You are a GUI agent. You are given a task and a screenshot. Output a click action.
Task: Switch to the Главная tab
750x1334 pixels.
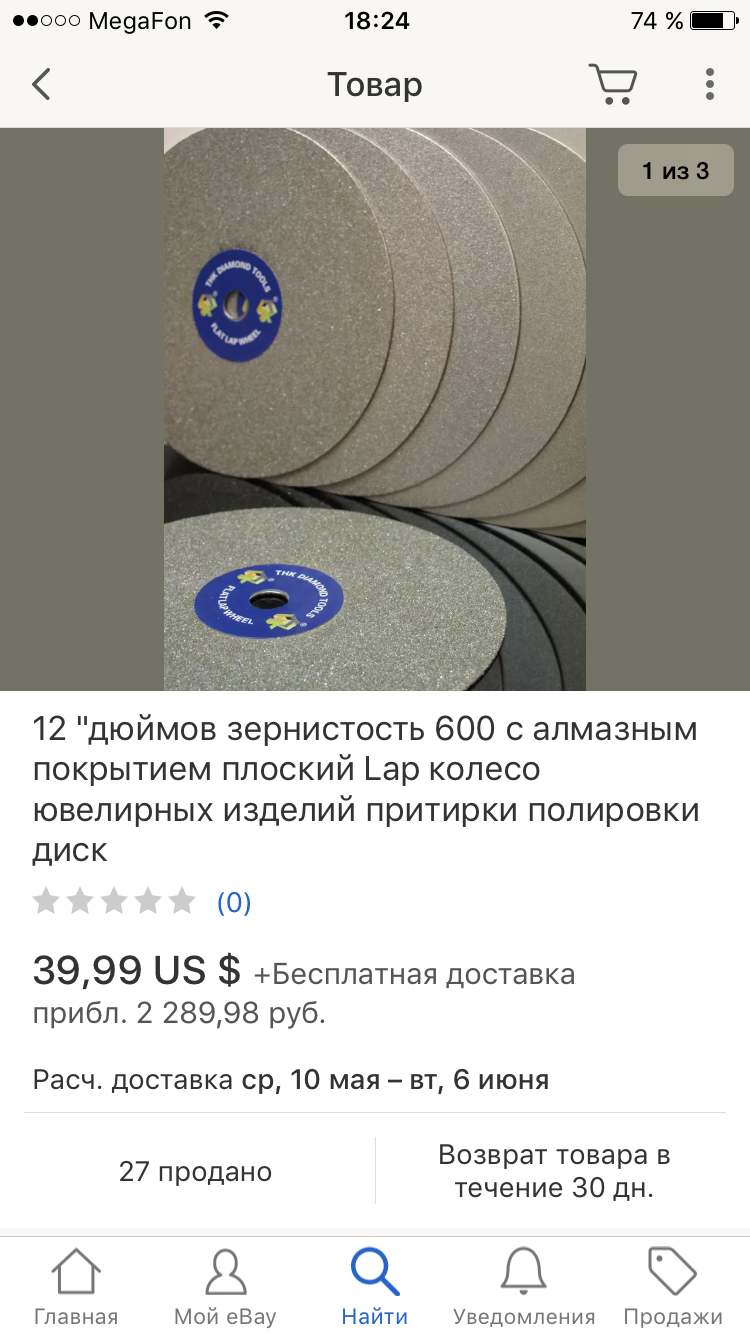pos(76,1286)
